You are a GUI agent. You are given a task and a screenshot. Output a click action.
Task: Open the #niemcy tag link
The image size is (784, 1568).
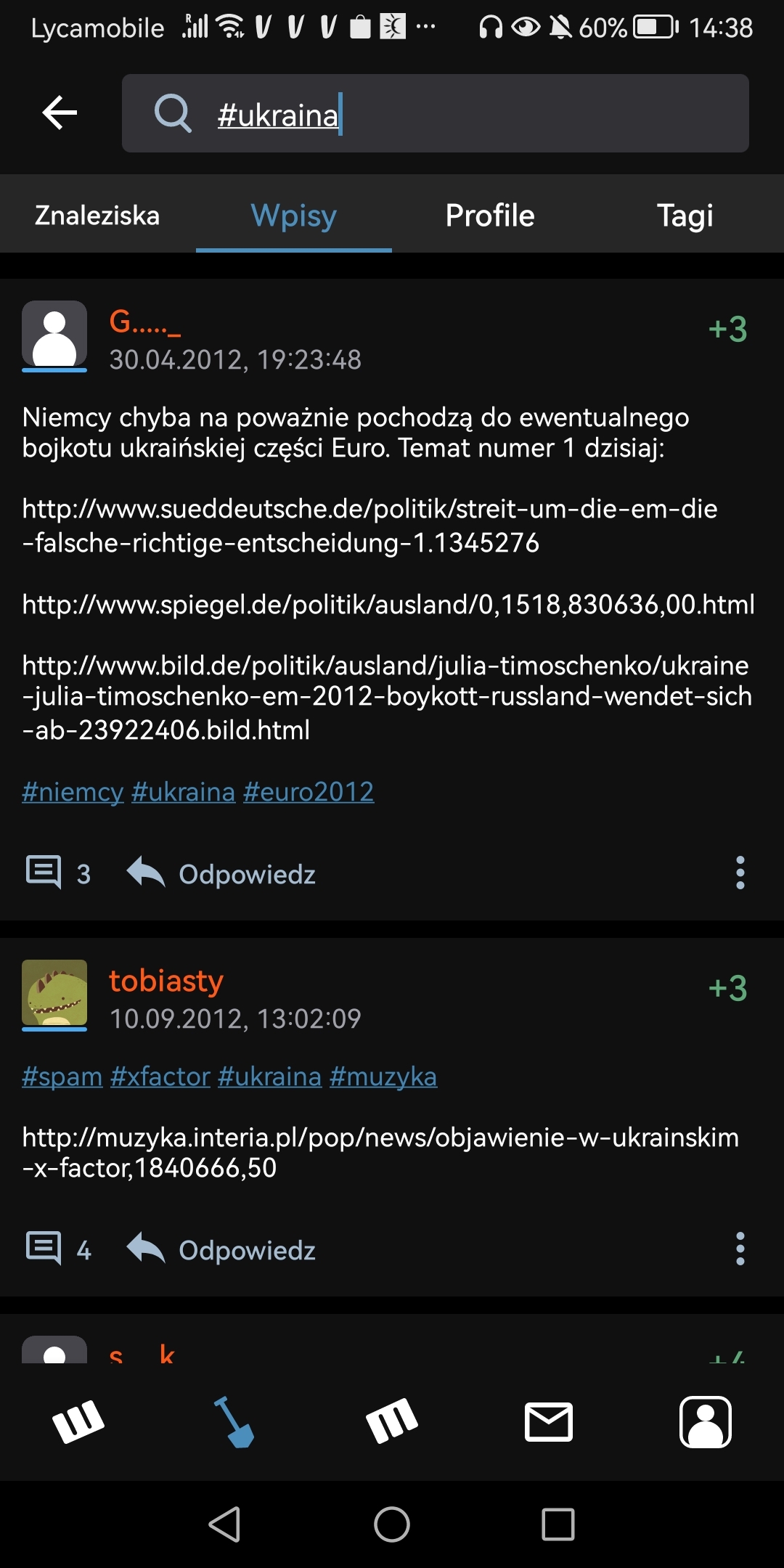point(73,791)
